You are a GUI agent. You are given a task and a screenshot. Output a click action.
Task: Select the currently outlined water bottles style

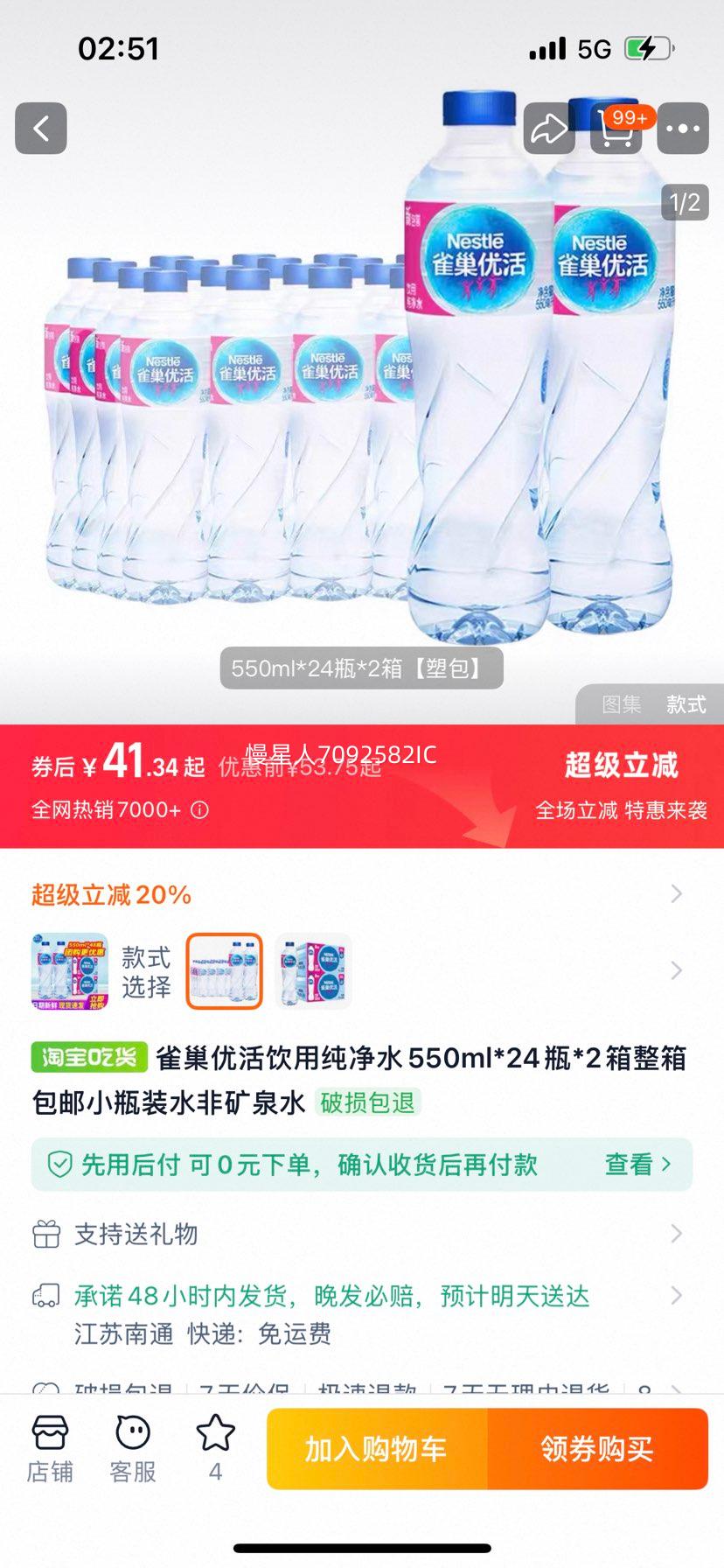pyautogui.click(x=224, y=971)
